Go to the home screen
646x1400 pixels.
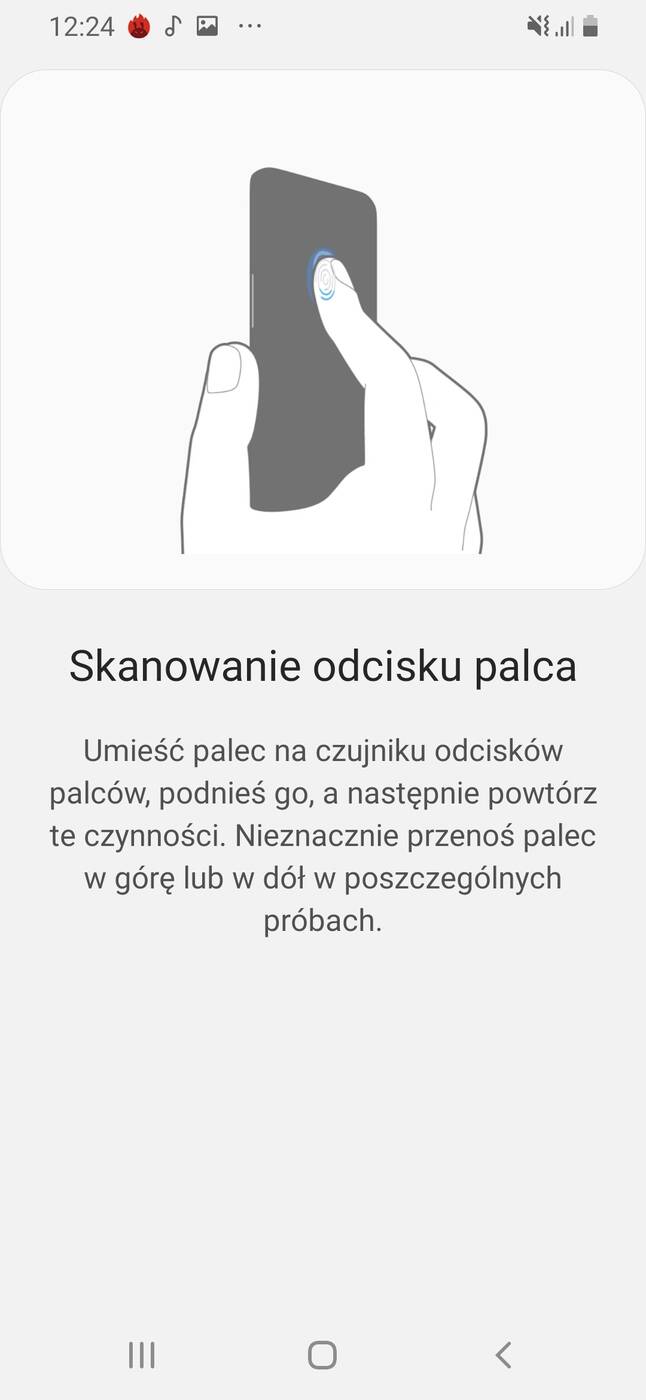[322, 1355]
